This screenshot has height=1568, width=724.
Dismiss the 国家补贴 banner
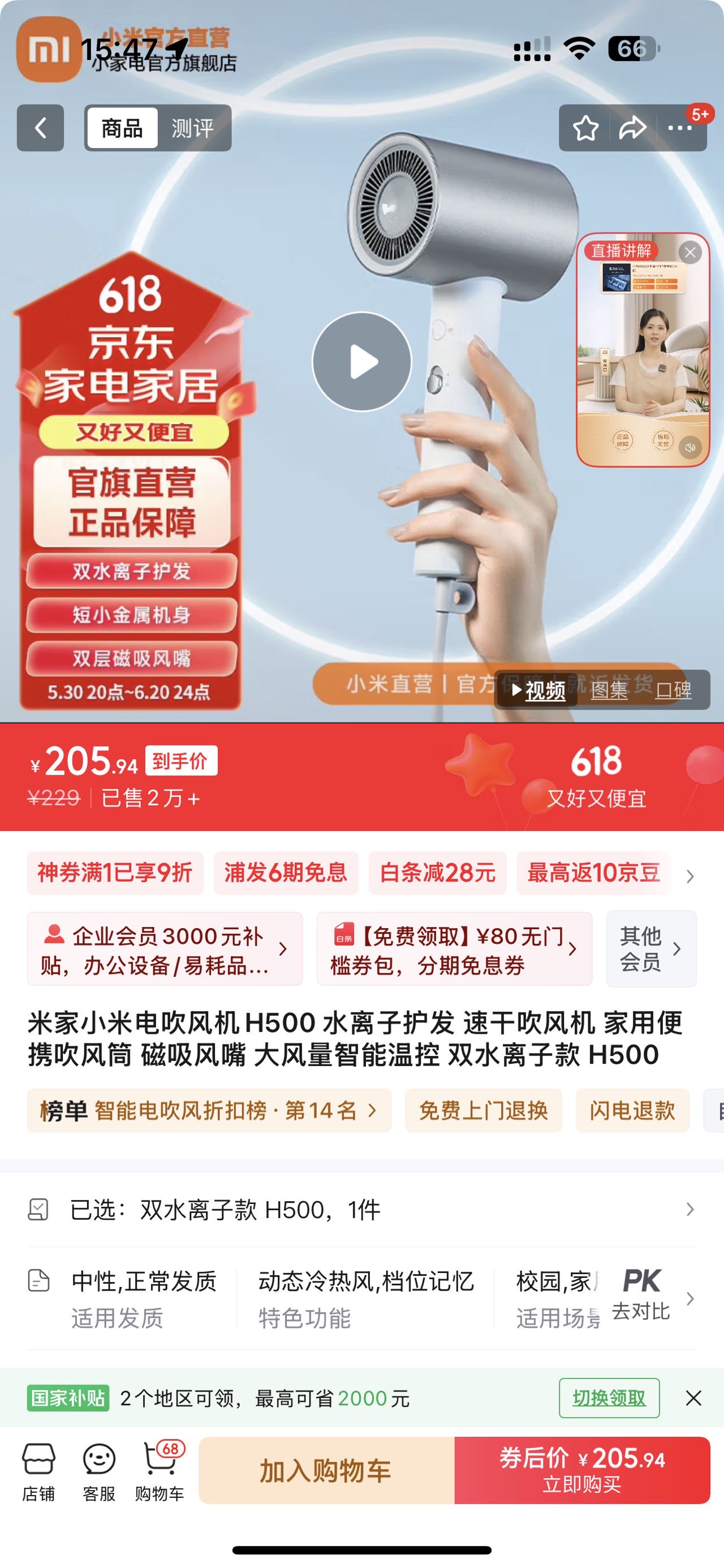[x=693, y=1398]
